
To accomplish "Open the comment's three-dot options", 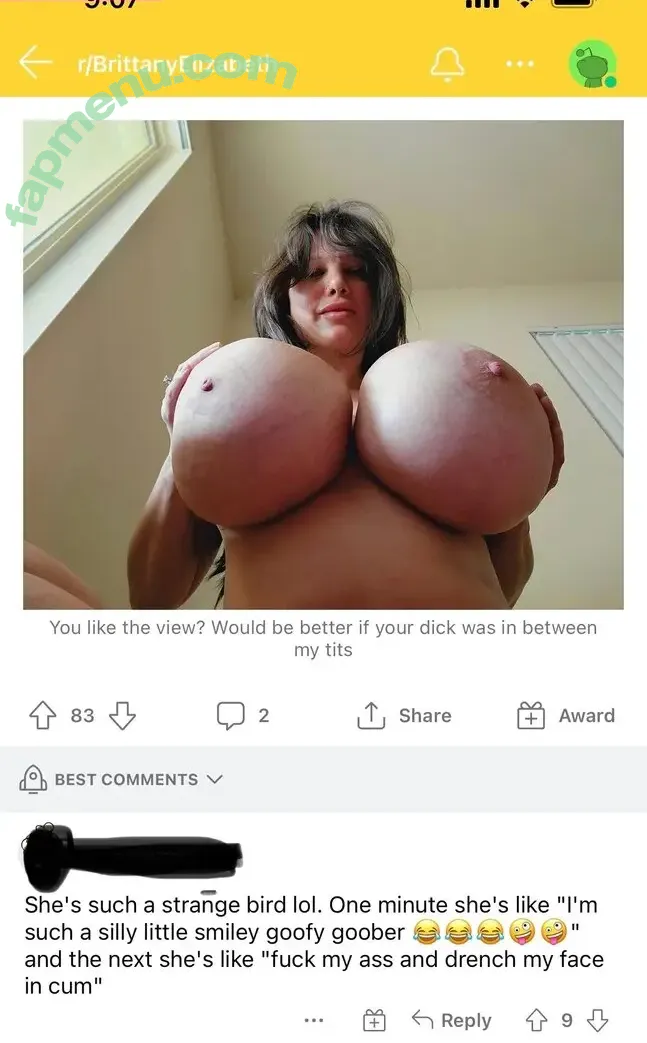I will (x=313, y=1020).
